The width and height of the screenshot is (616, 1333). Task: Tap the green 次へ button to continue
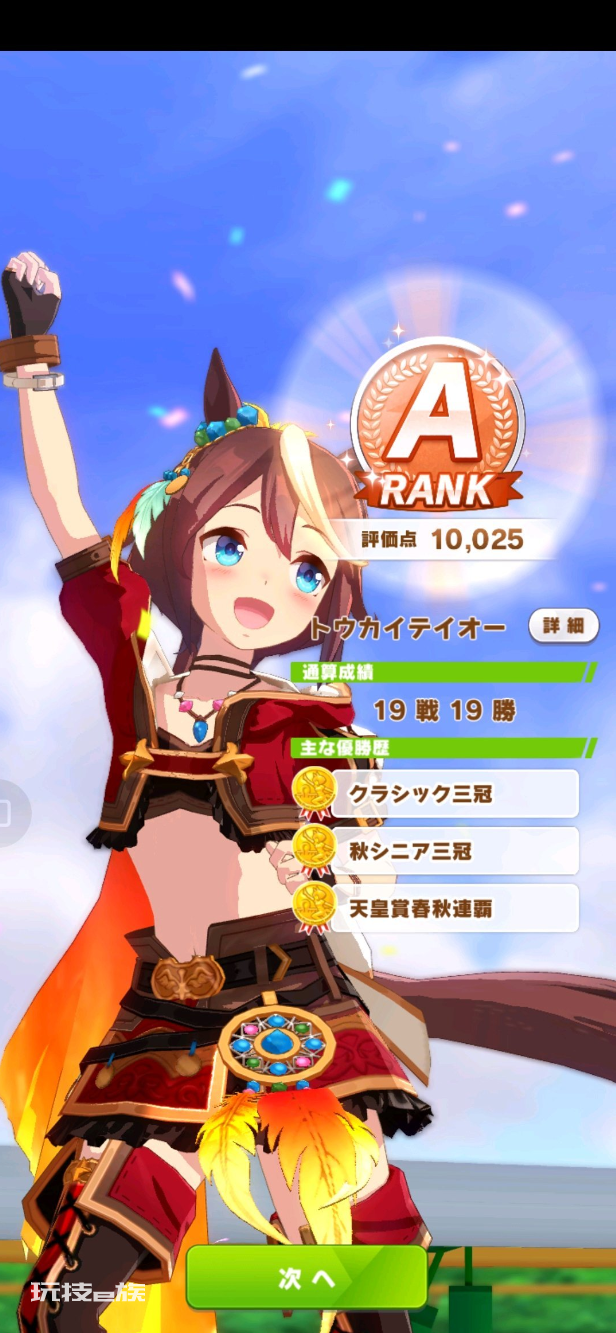tap(307, 1277)
